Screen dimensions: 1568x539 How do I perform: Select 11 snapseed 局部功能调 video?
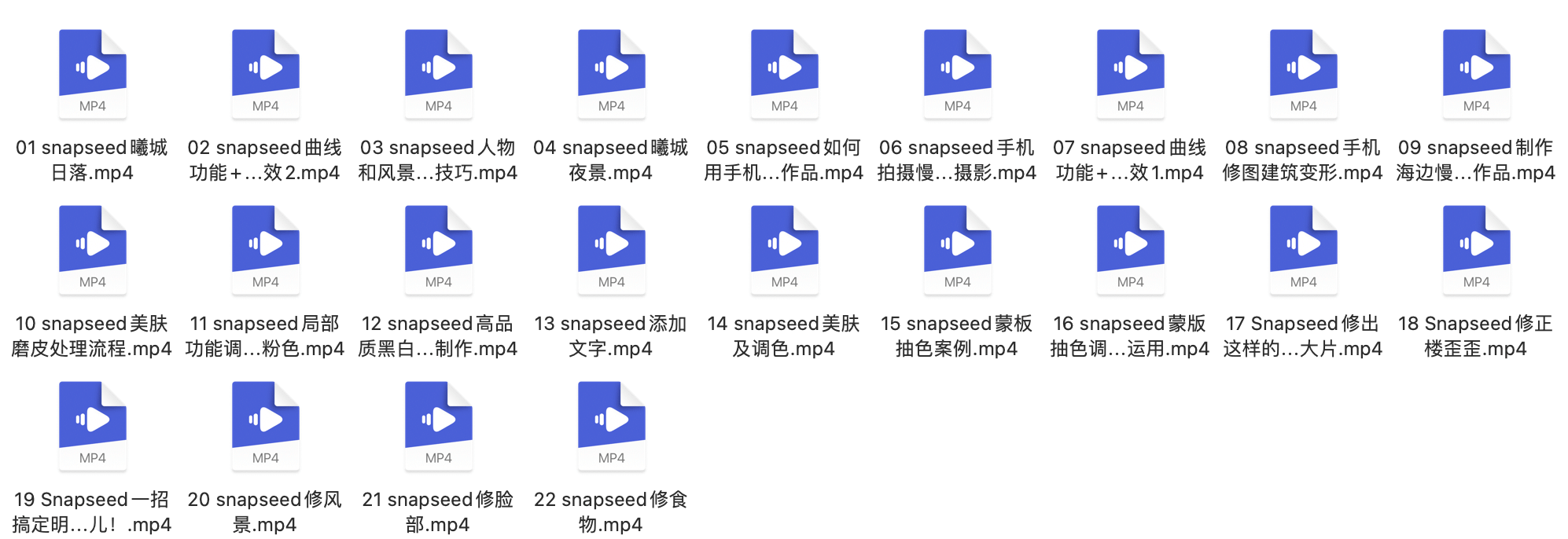(x=266, y=251)
